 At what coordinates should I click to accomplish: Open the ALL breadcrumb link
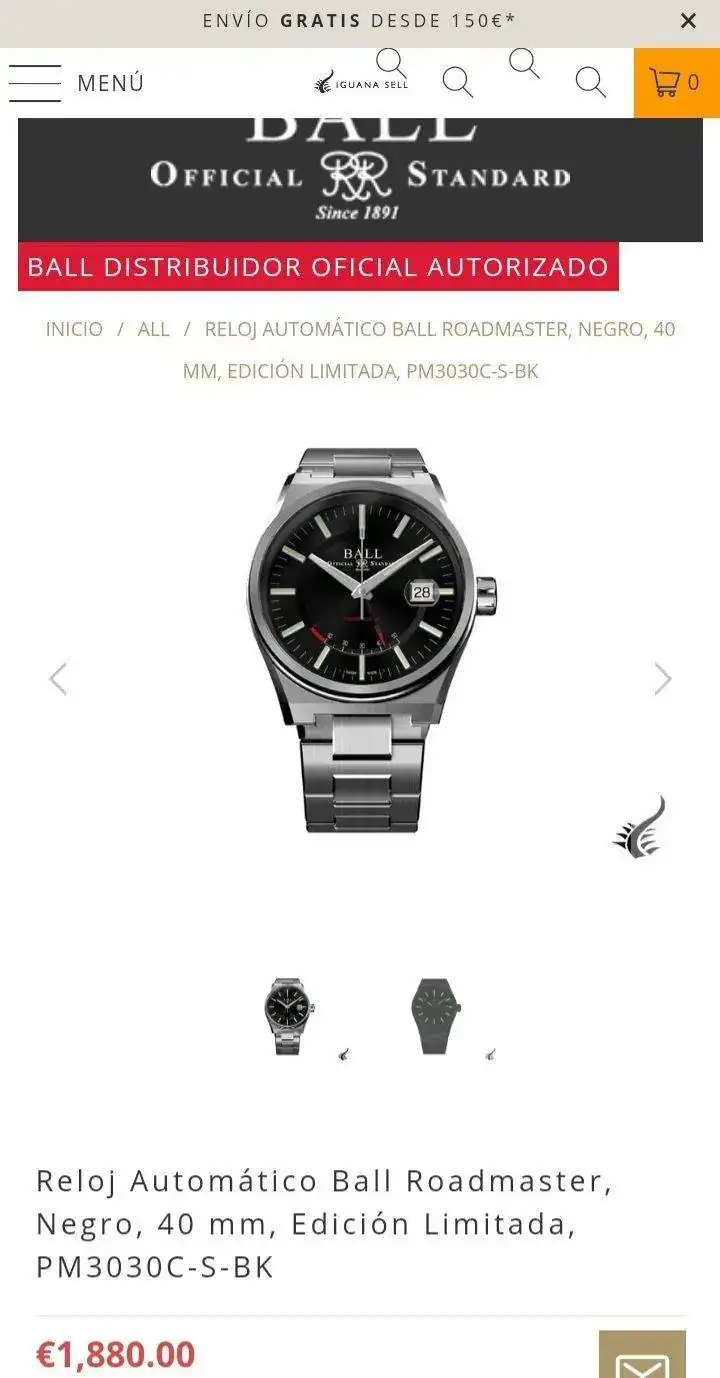coord(153,329)
